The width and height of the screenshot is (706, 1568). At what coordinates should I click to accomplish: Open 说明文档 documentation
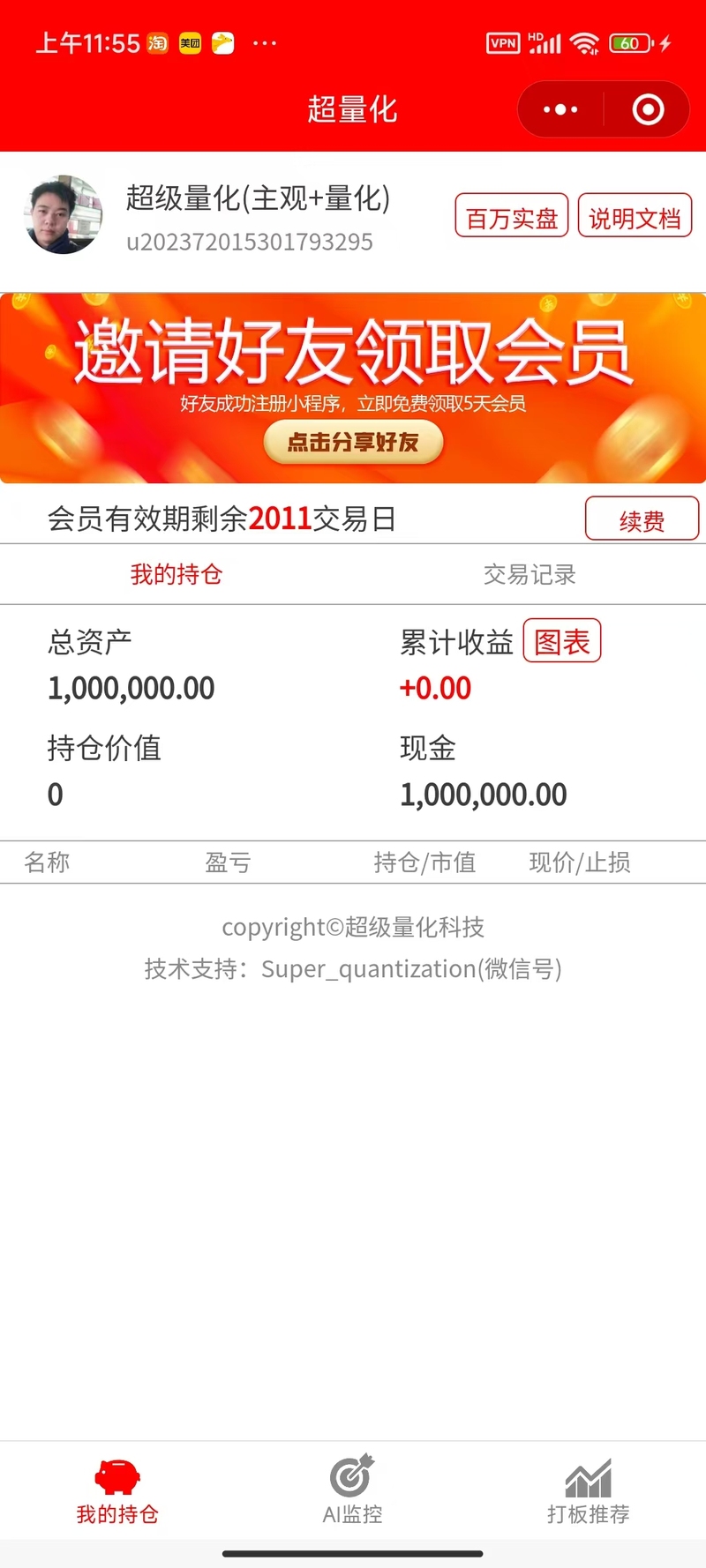[x=635, y=217]
